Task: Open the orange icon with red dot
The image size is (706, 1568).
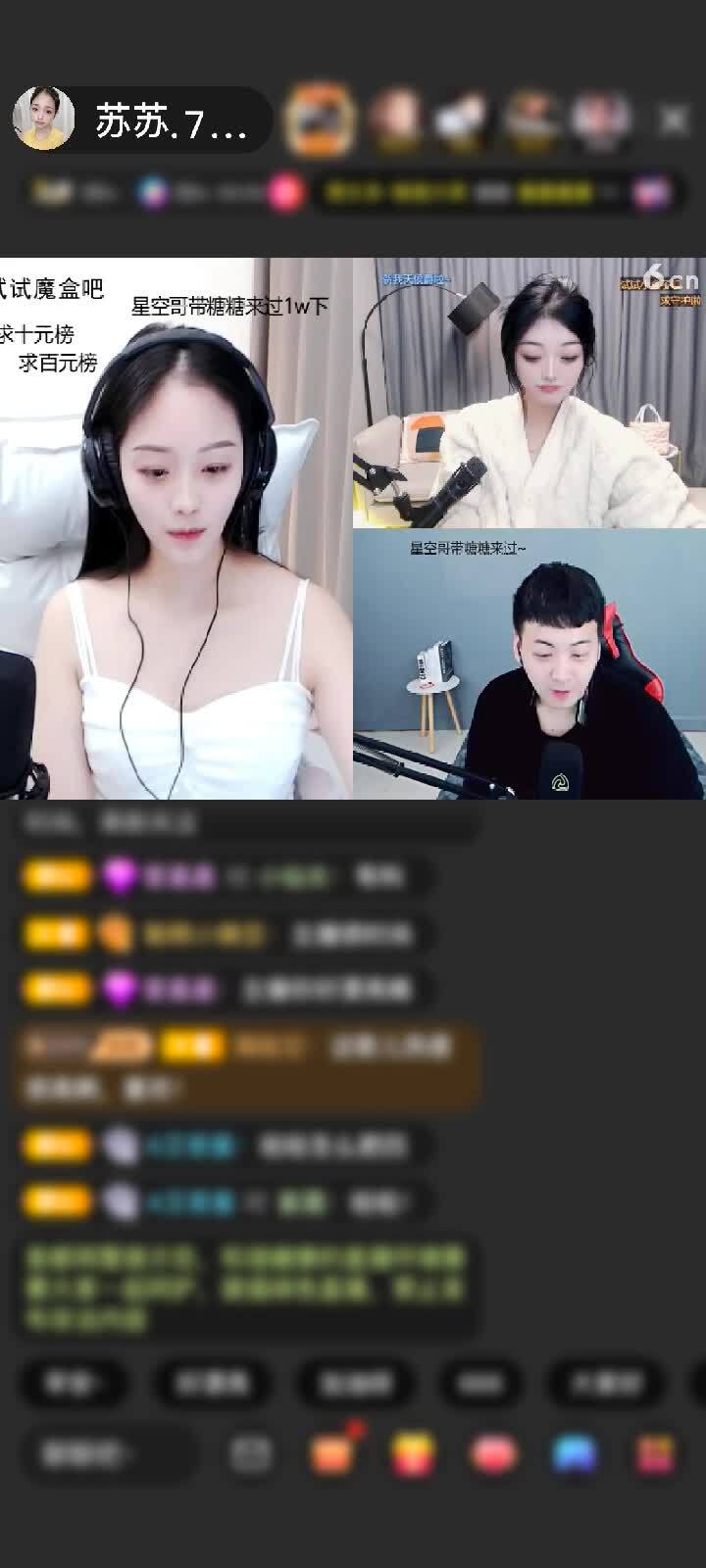Action: tap(332, 1453)
